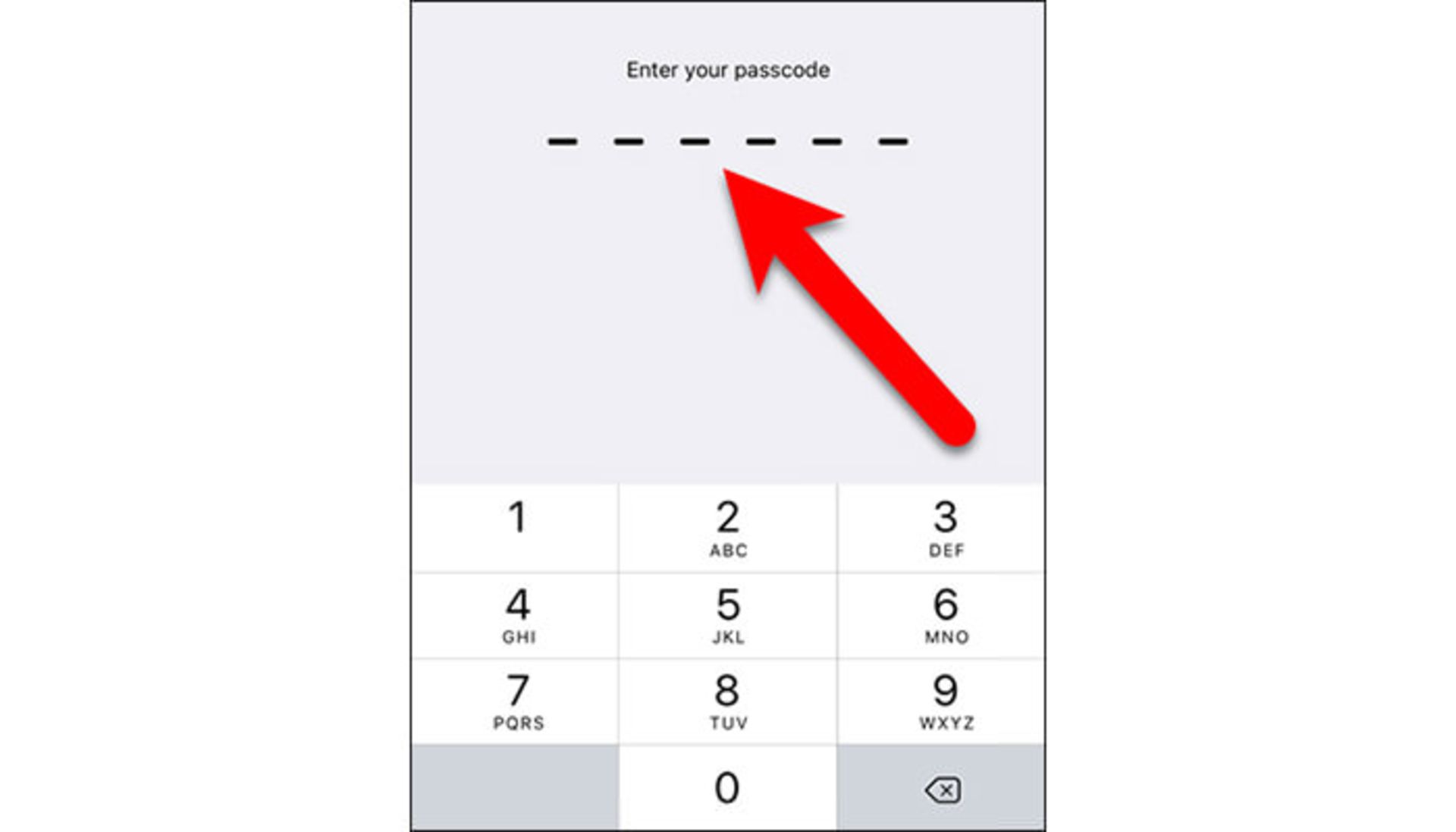
Task: Enter digit 4 GHI
Action: [516, 615]
